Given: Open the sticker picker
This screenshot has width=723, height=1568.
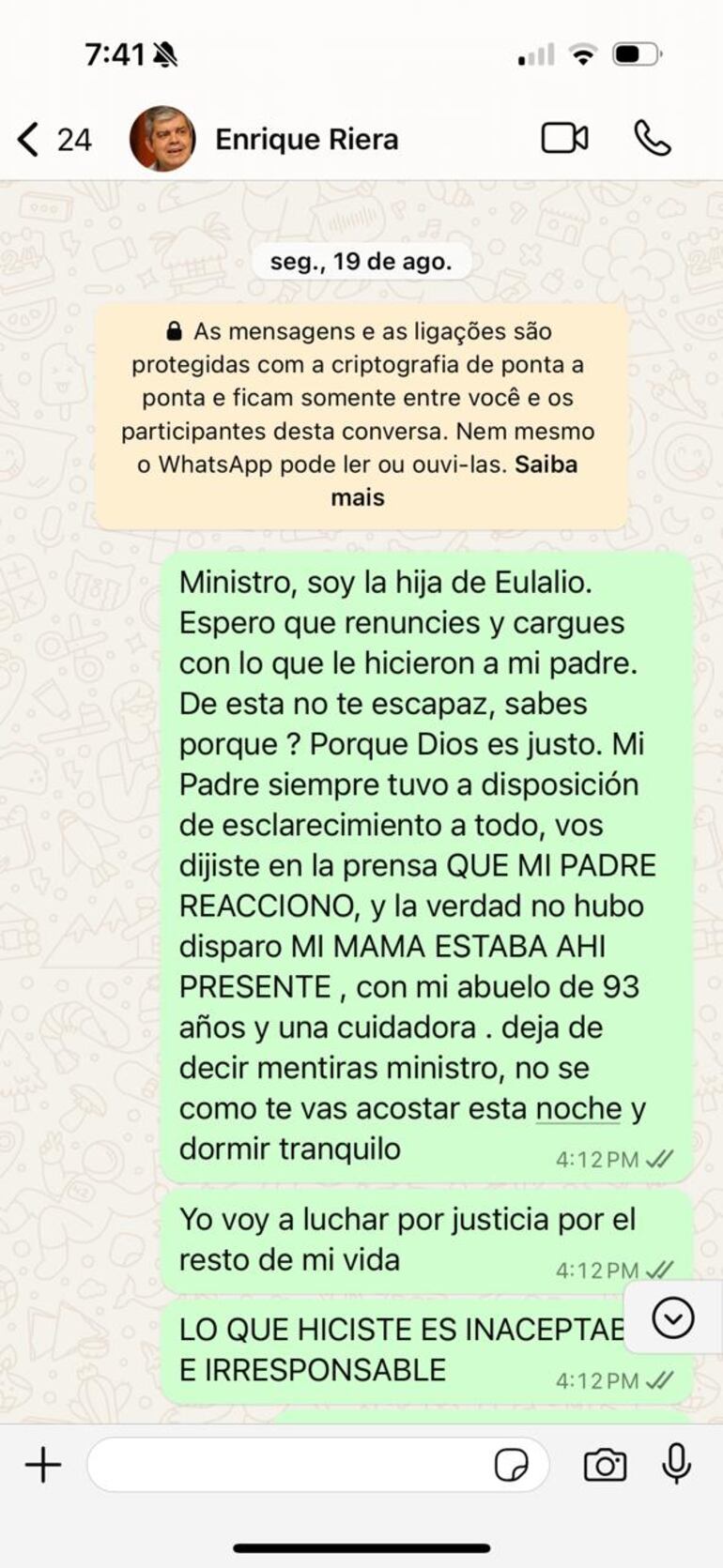Looking at the screenshot, I should point(511,1464).
